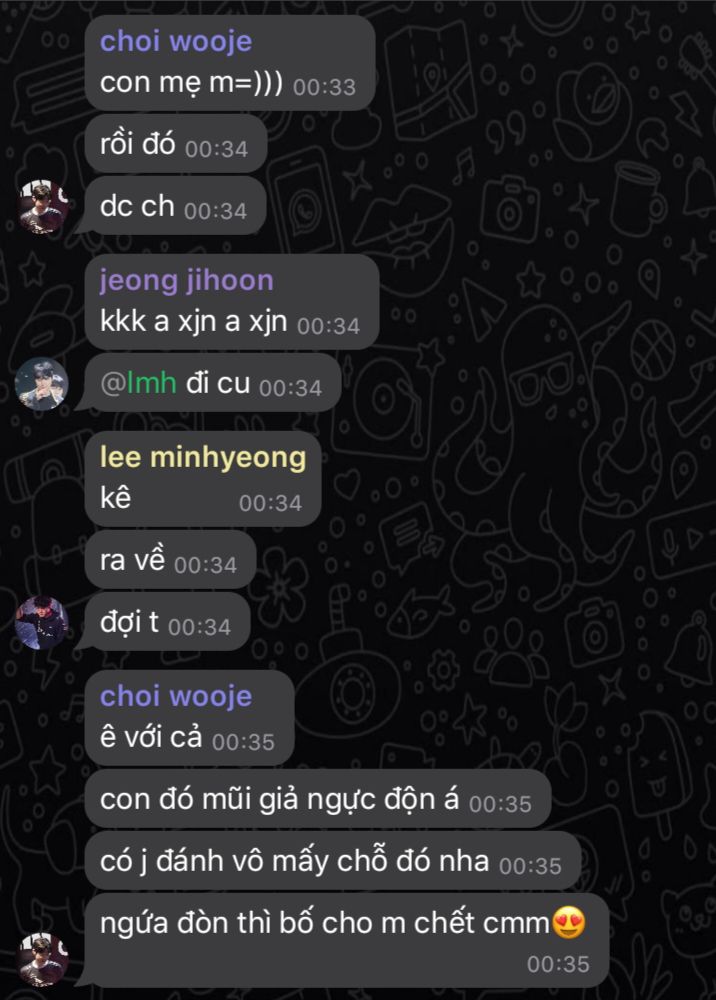The image size is (716, 1000).
Task: Tap the sender name jeong jihoon
Action: click(x=187, y=281)
